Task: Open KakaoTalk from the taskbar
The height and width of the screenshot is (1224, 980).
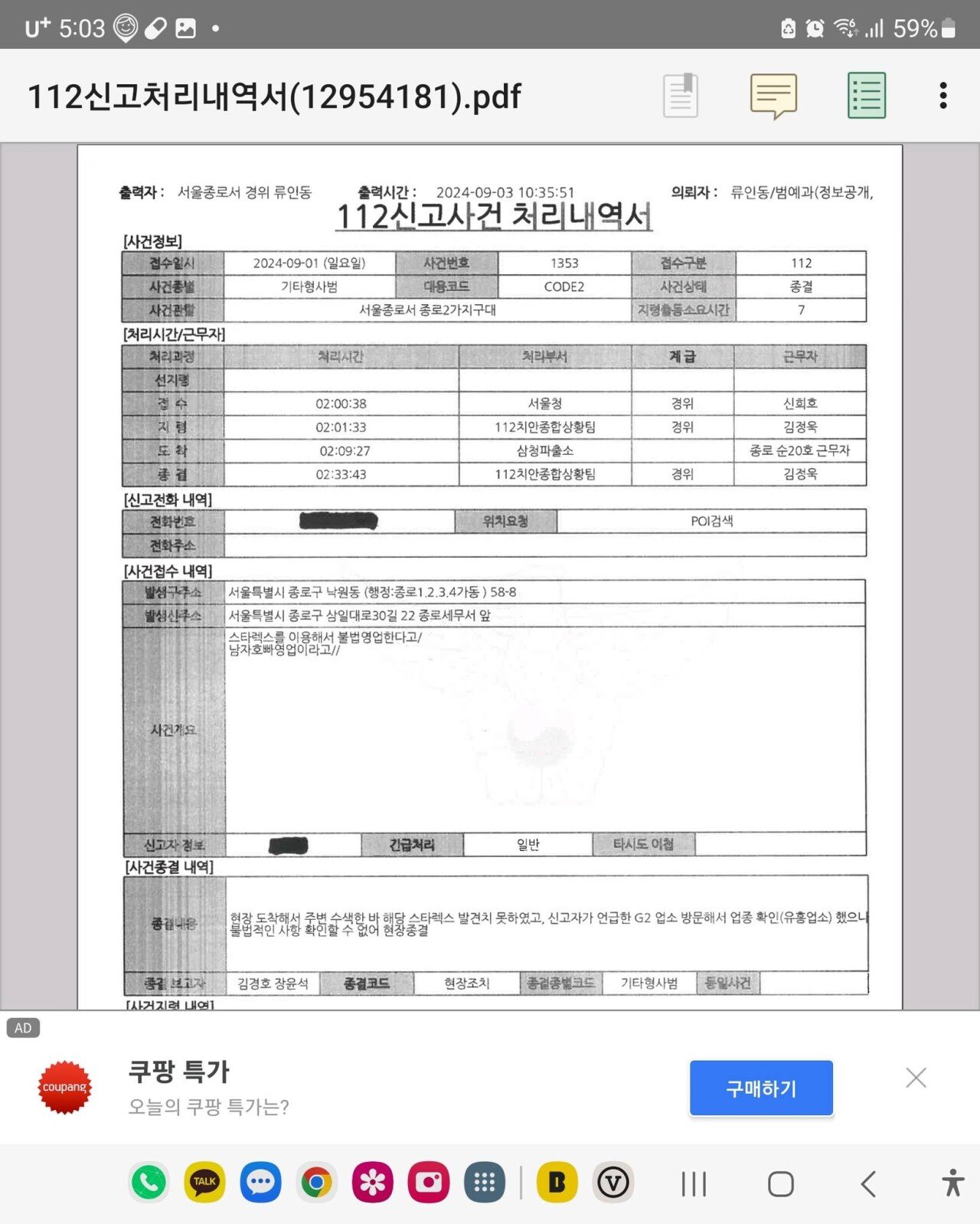Action: [x=204, y=1182]
